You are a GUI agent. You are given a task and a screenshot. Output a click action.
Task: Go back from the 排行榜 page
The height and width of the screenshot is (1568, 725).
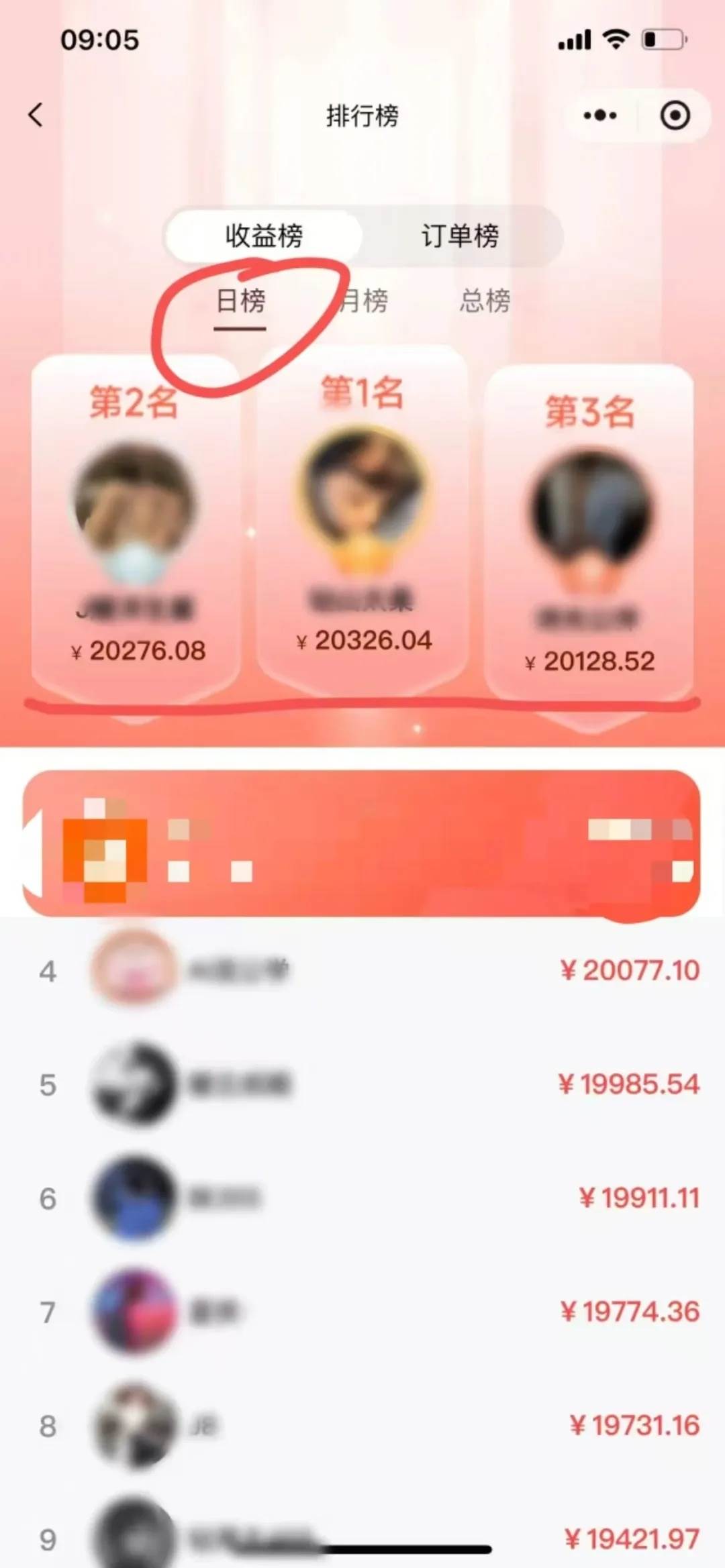coord(36,115)
